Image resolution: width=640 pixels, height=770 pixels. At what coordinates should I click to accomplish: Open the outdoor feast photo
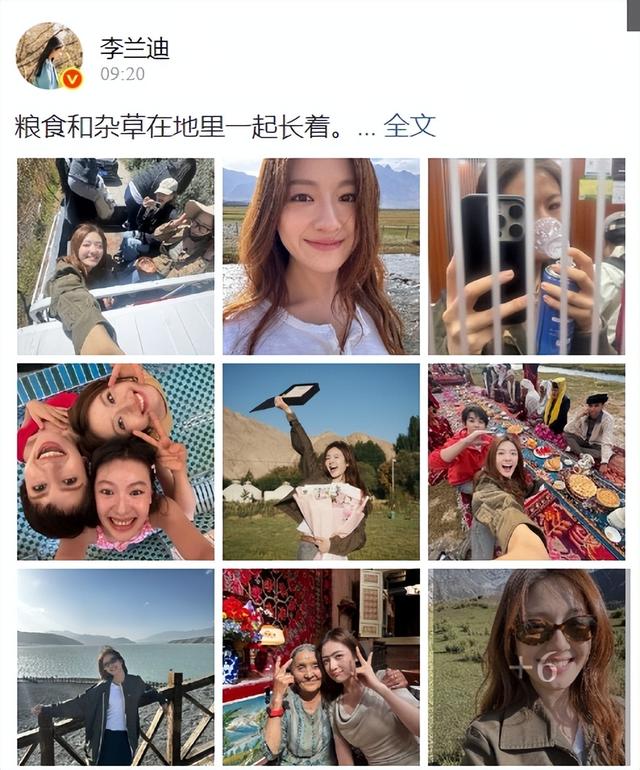point(526,461)
